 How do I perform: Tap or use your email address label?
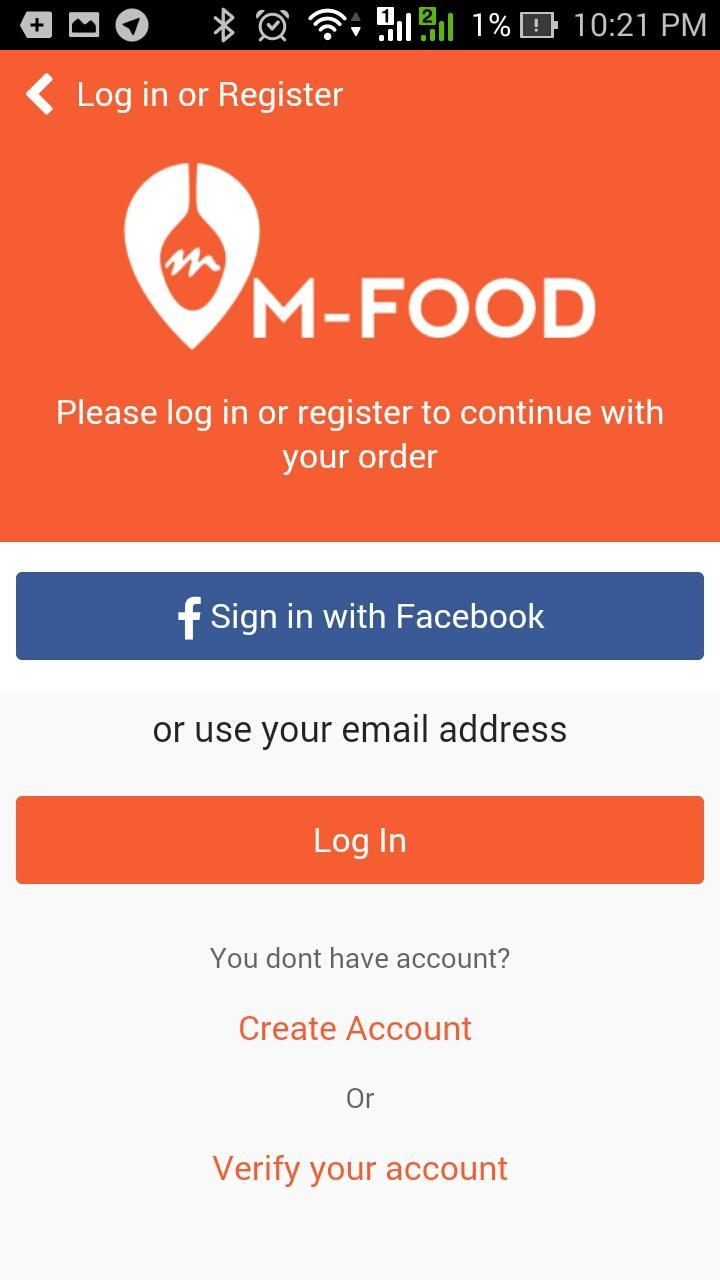click(x=360, y=729)
